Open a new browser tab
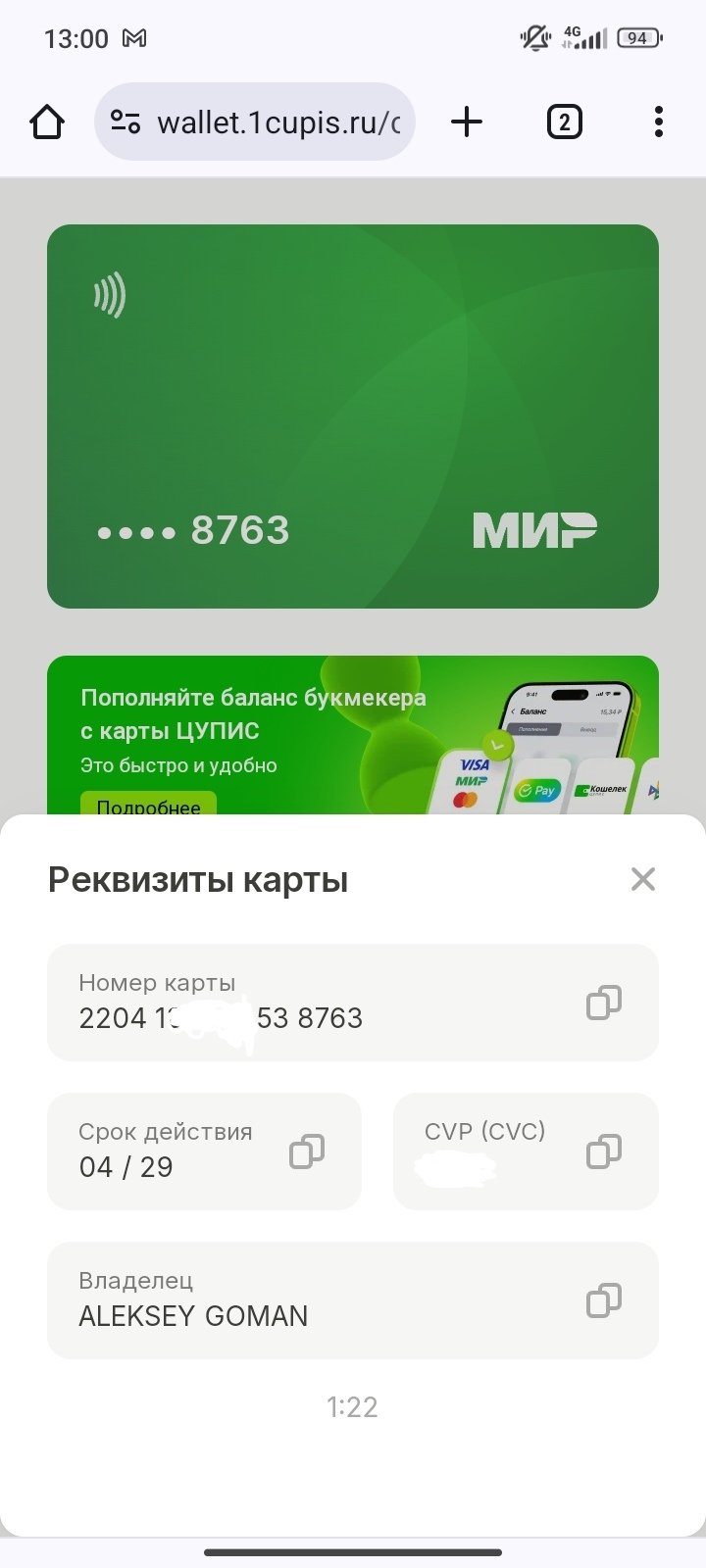706x1568 pixels. pos(467,122)
